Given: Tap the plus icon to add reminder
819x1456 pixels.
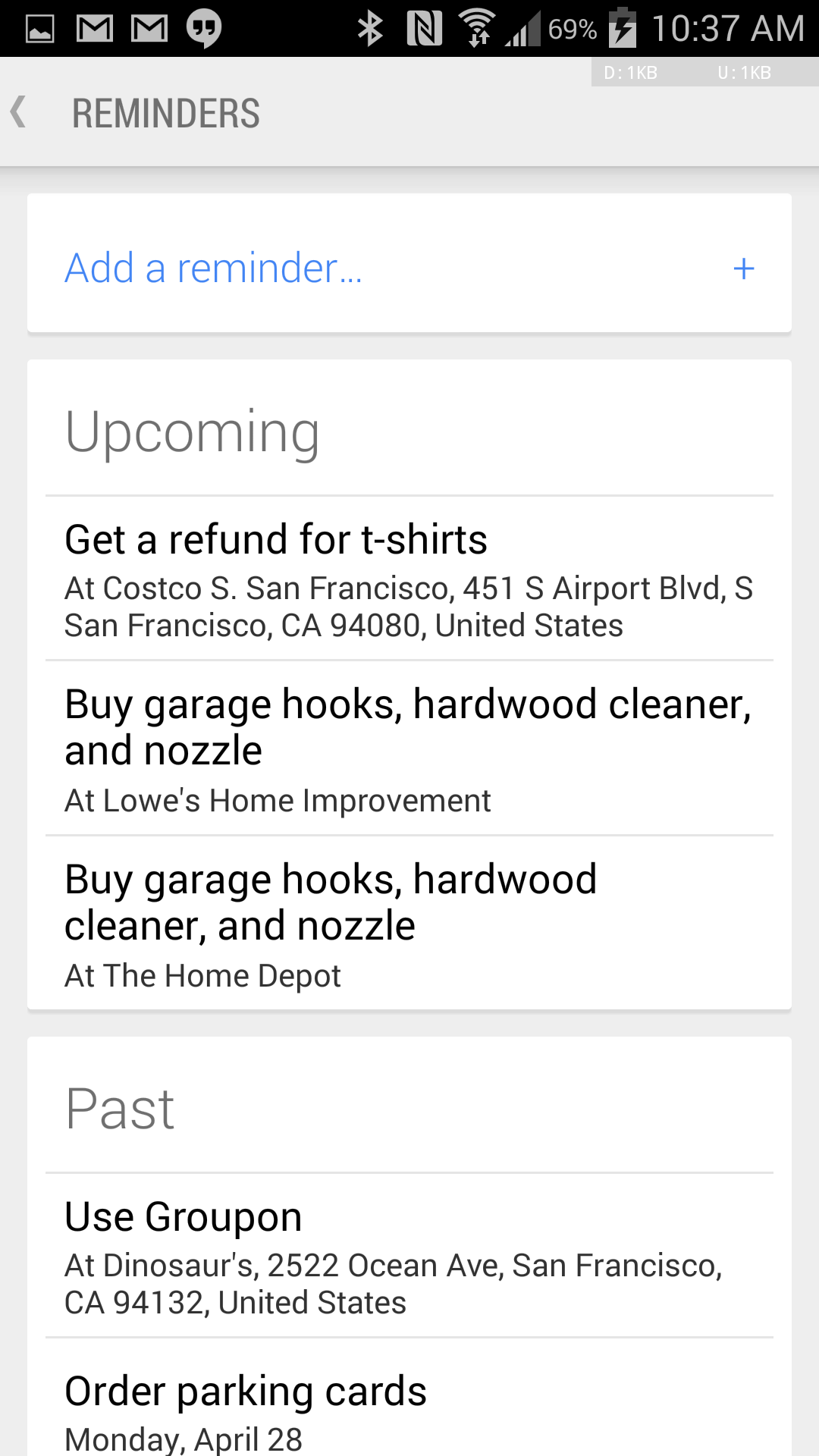Looking at the screenshot, I should point(744,268).
